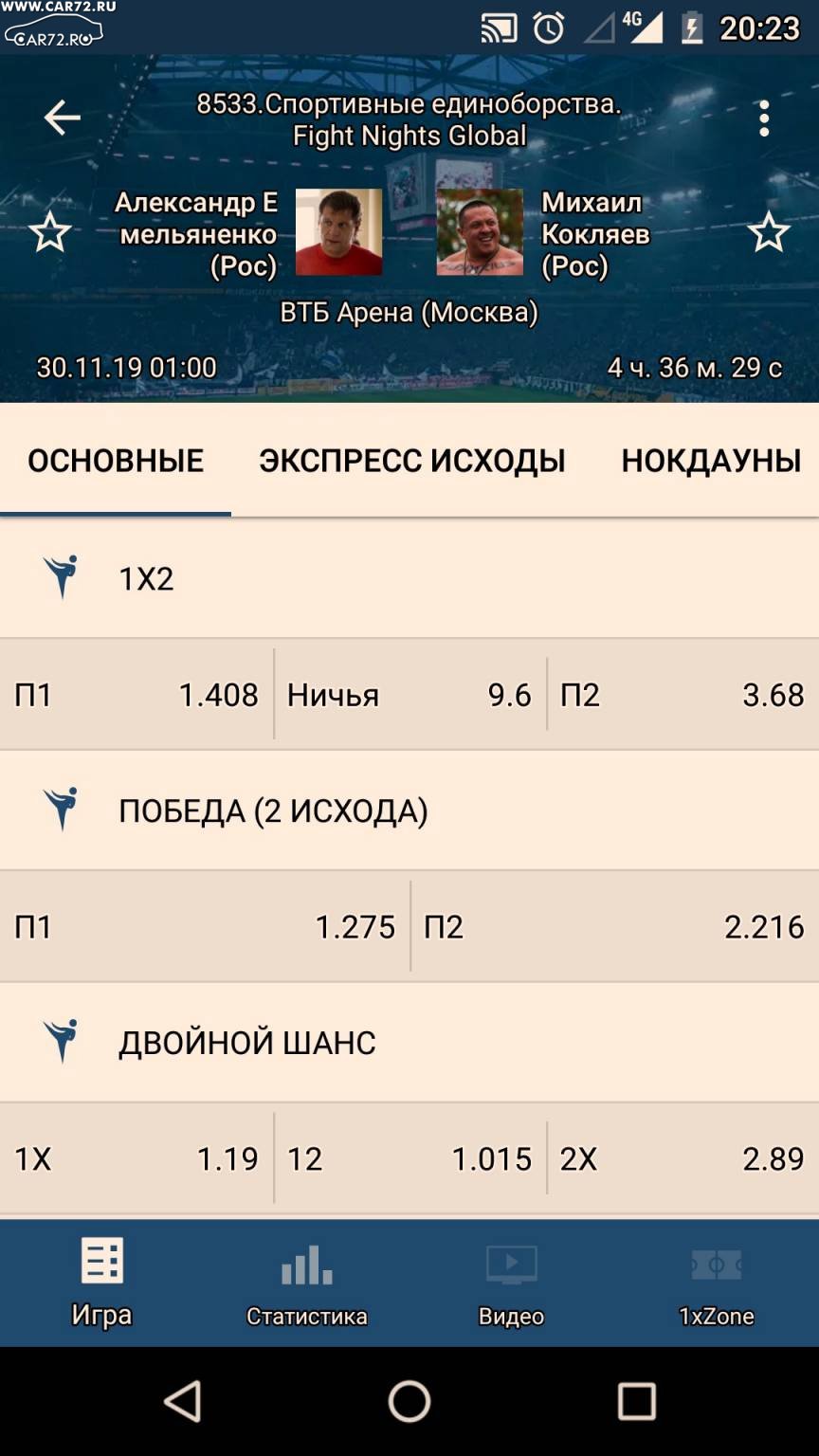Open the Статистика bottom tab
The image size is (819, 1456).
[x=307, y=1283]
